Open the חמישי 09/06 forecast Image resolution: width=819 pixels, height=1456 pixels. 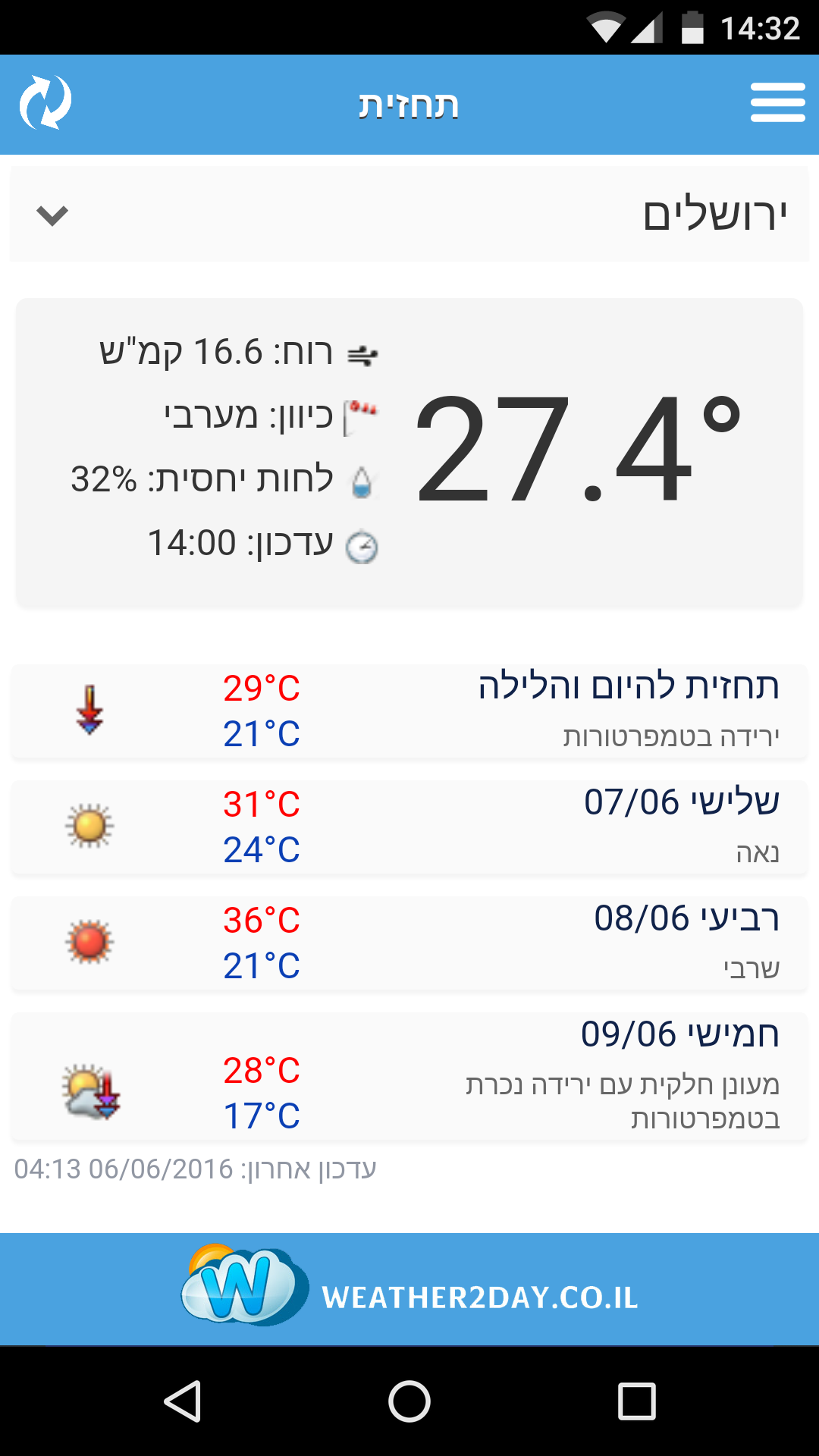[x=409, y=1075]
